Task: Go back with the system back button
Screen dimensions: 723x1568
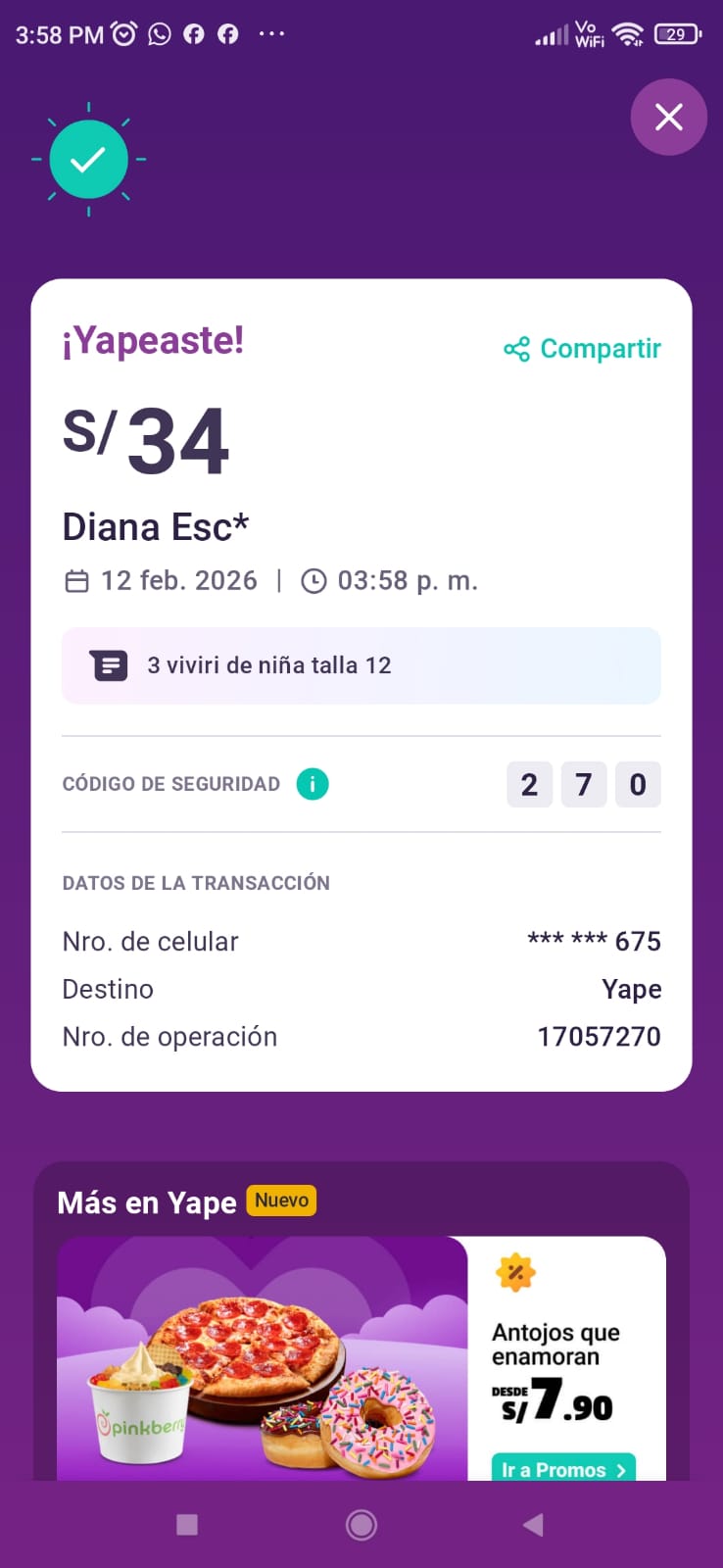Action: click(533, 1524)
